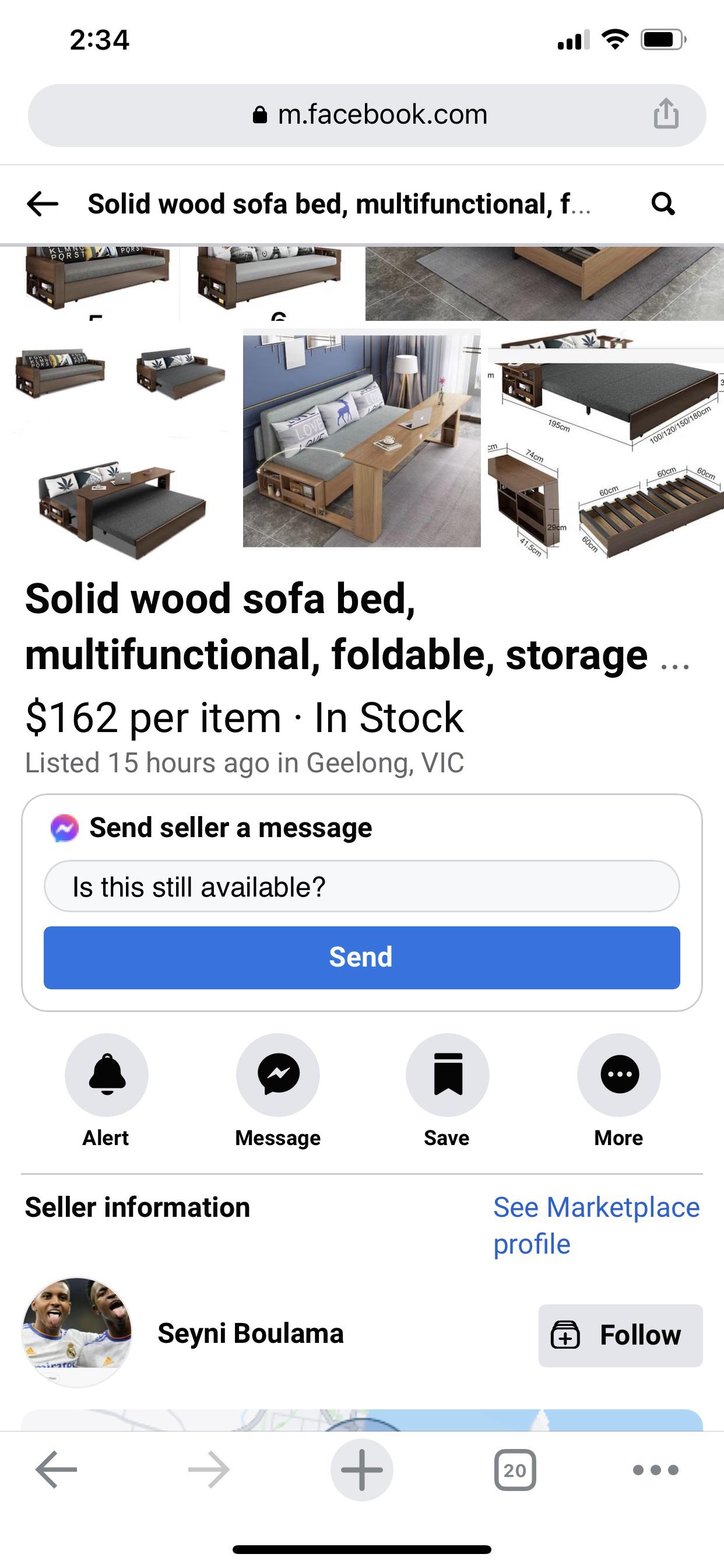Send the message to the seller

(x=361, y=957)
